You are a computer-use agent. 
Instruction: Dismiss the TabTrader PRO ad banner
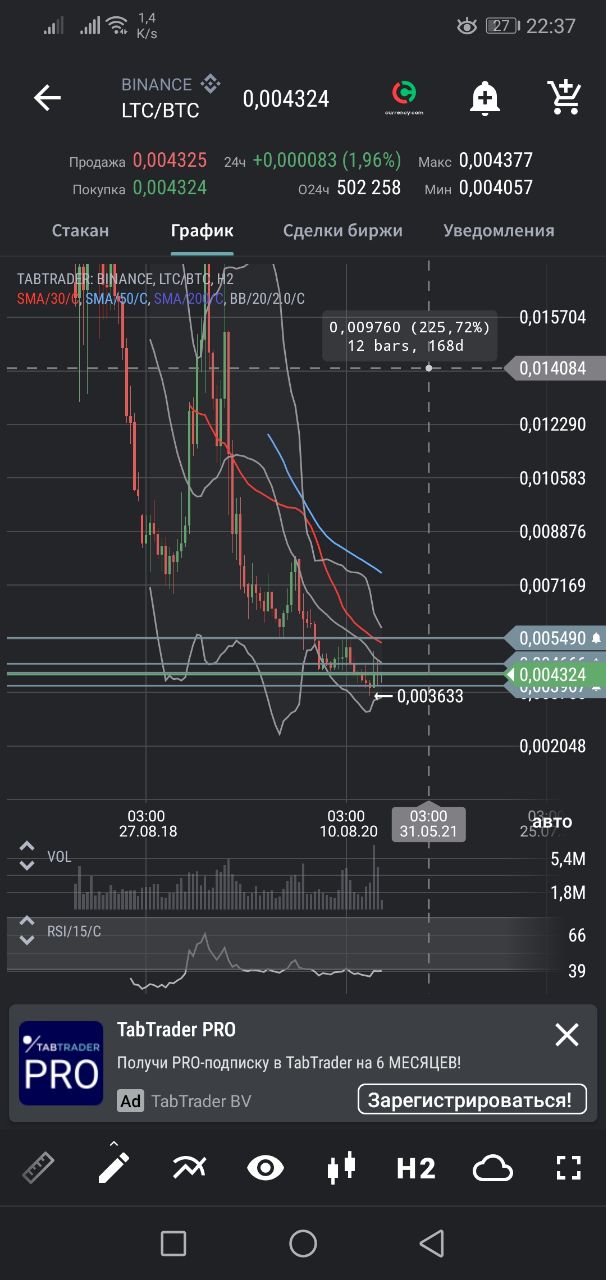[567, 1035]
